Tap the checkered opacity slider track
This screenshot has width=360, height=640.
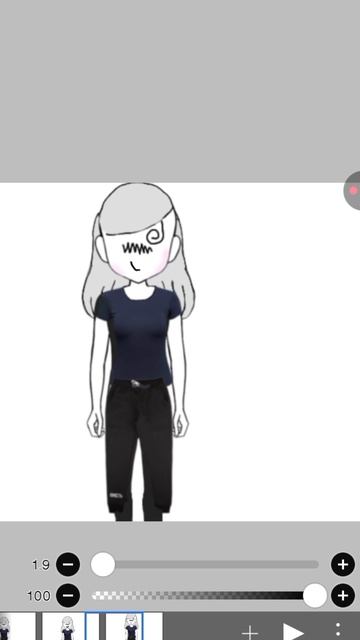(205, 596)
